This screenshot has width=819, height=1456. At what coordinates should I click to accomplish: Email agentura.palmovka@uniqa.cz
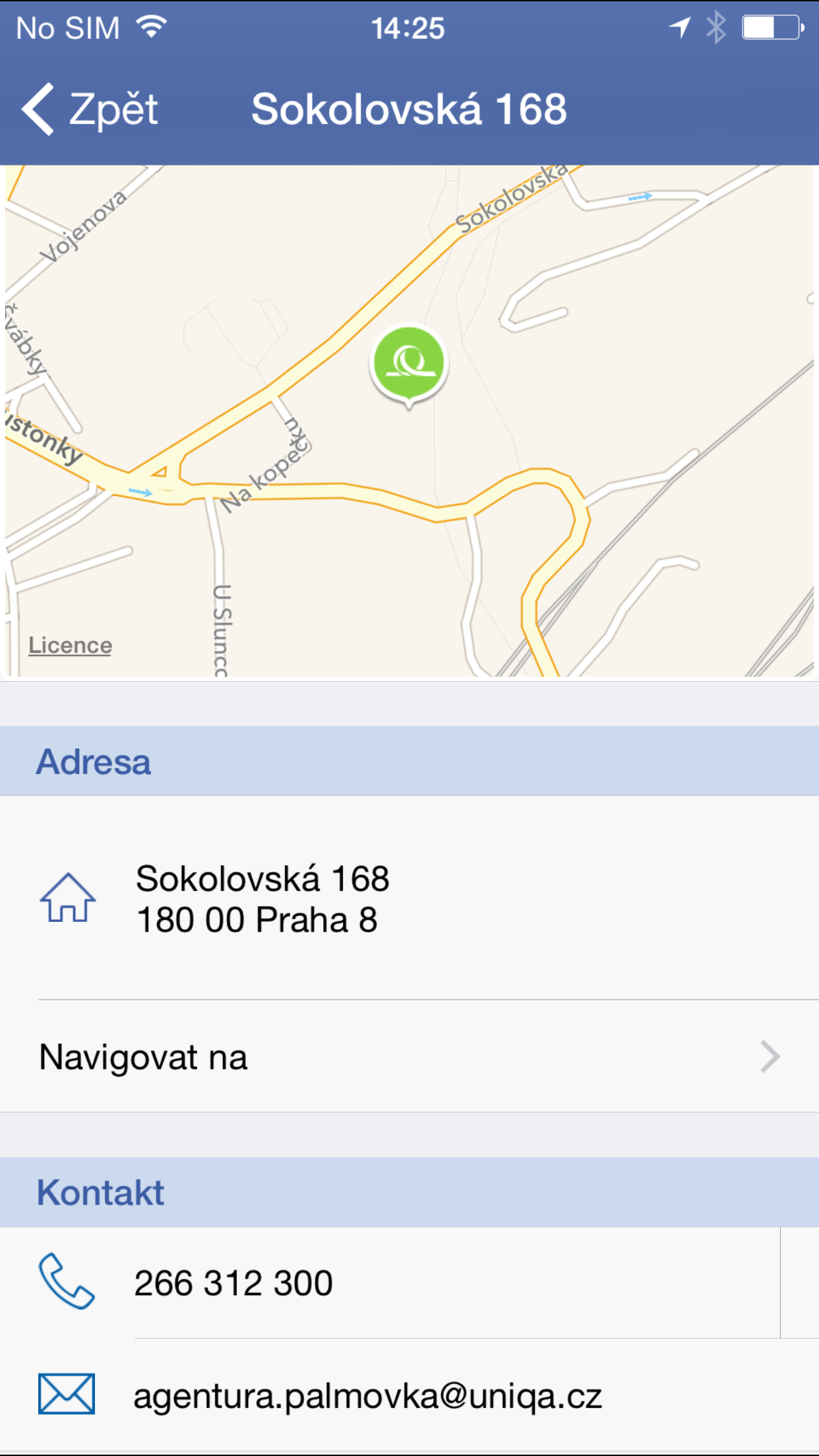pyautogui.click(x=409, y=1395)
